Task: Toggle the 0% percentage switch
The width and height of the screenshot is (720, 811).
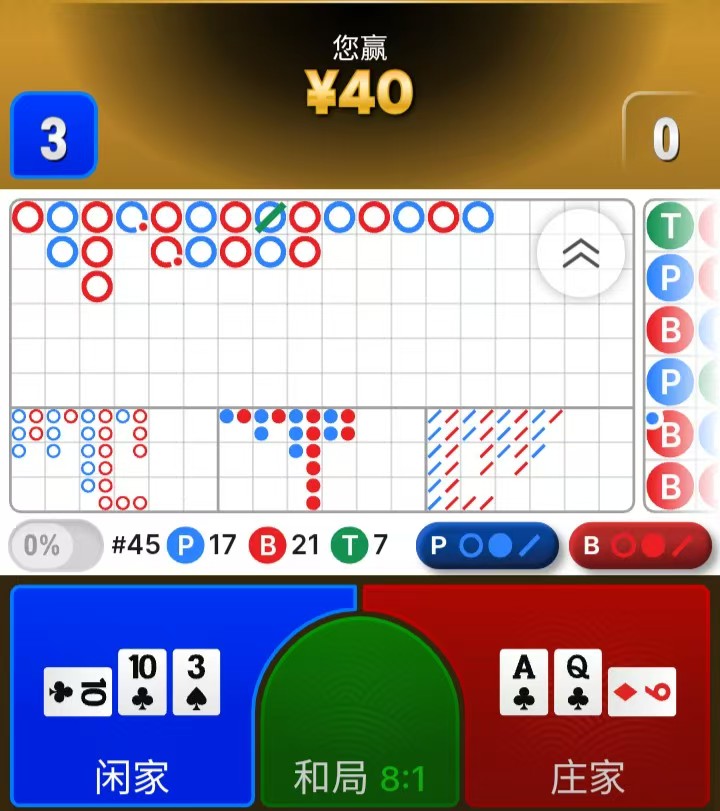Action: tap(55, 546)
